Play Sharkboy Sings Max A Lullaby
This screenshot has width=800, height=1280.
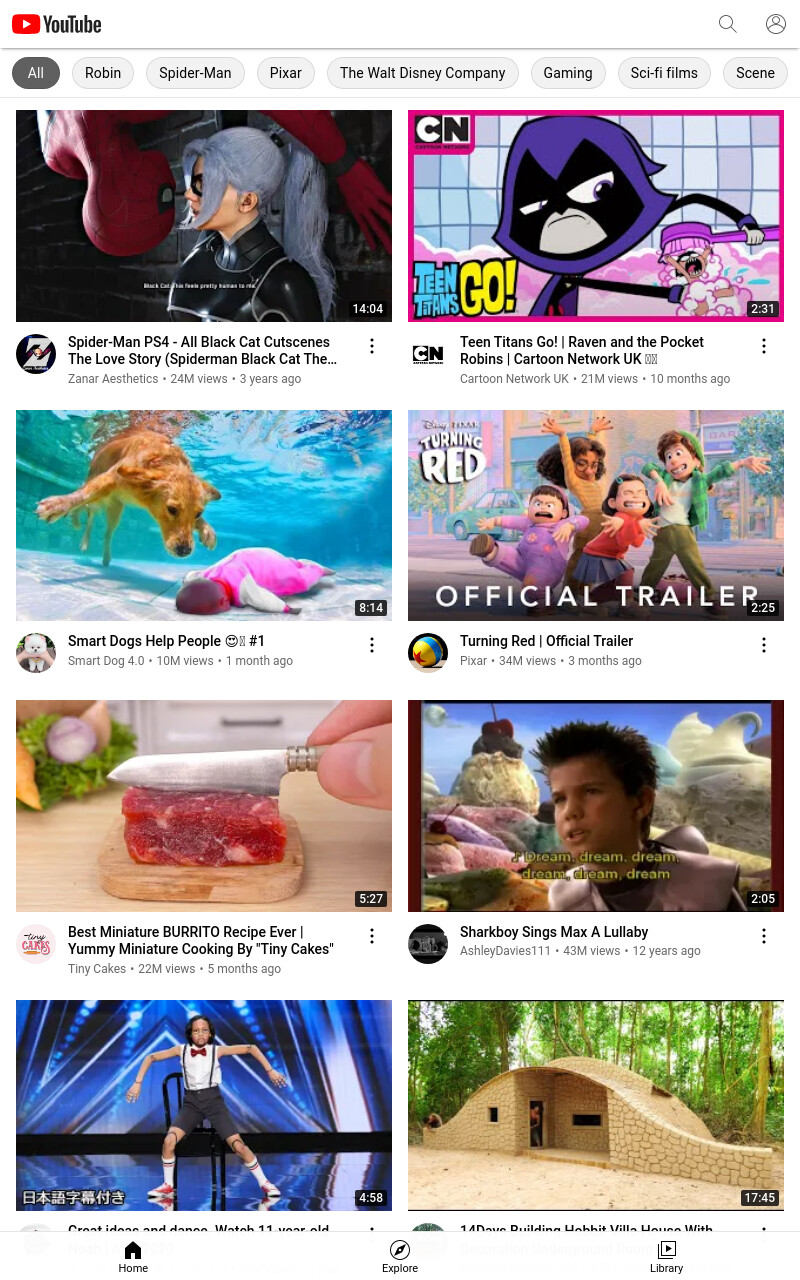pyautogui.click(x=596, y=806)
